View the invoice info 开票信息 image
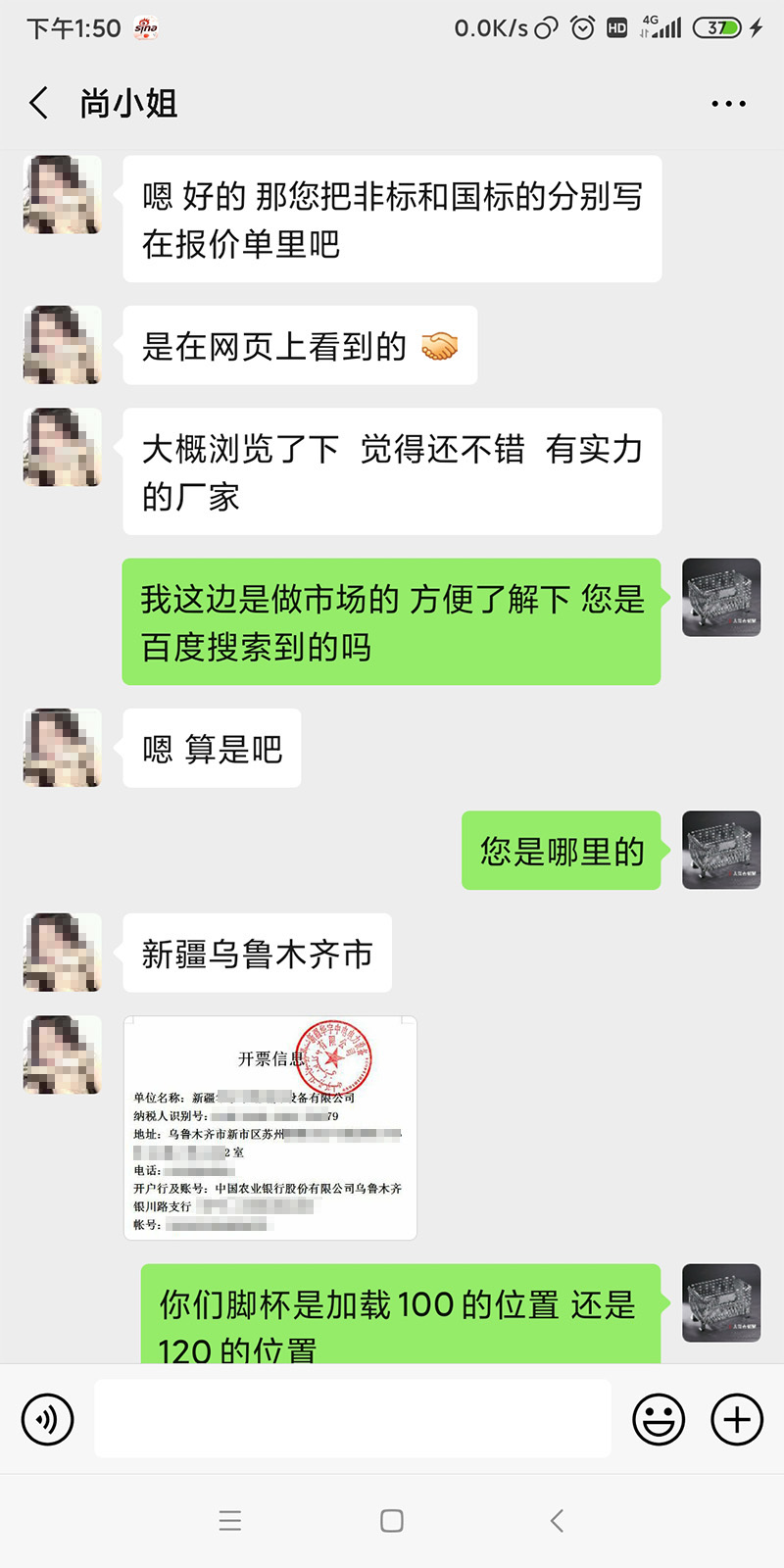Viewport: 784px width, 1568px height. [x=270, y=1127]
